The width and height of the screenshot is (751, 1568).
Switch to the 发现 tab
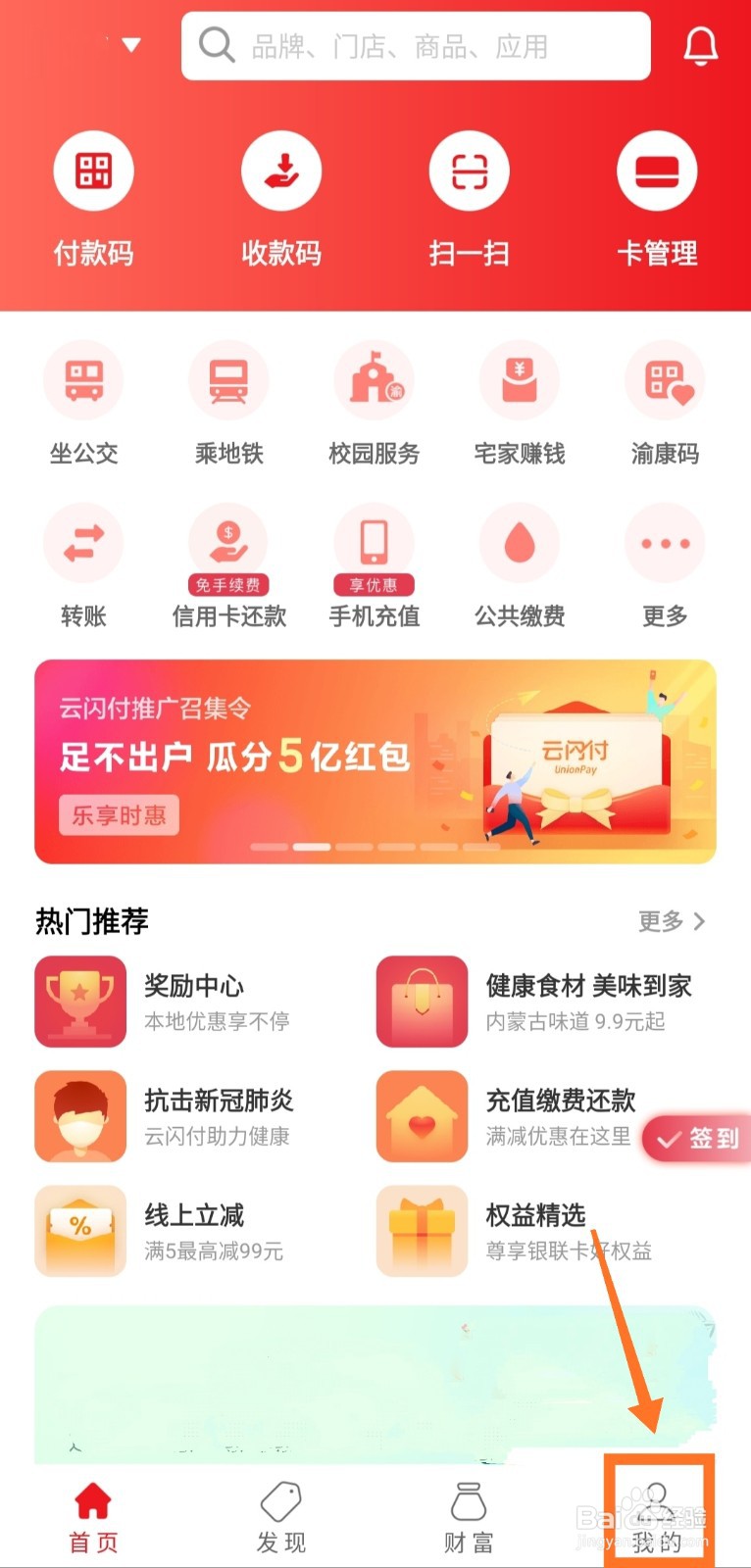[280, 1514]
